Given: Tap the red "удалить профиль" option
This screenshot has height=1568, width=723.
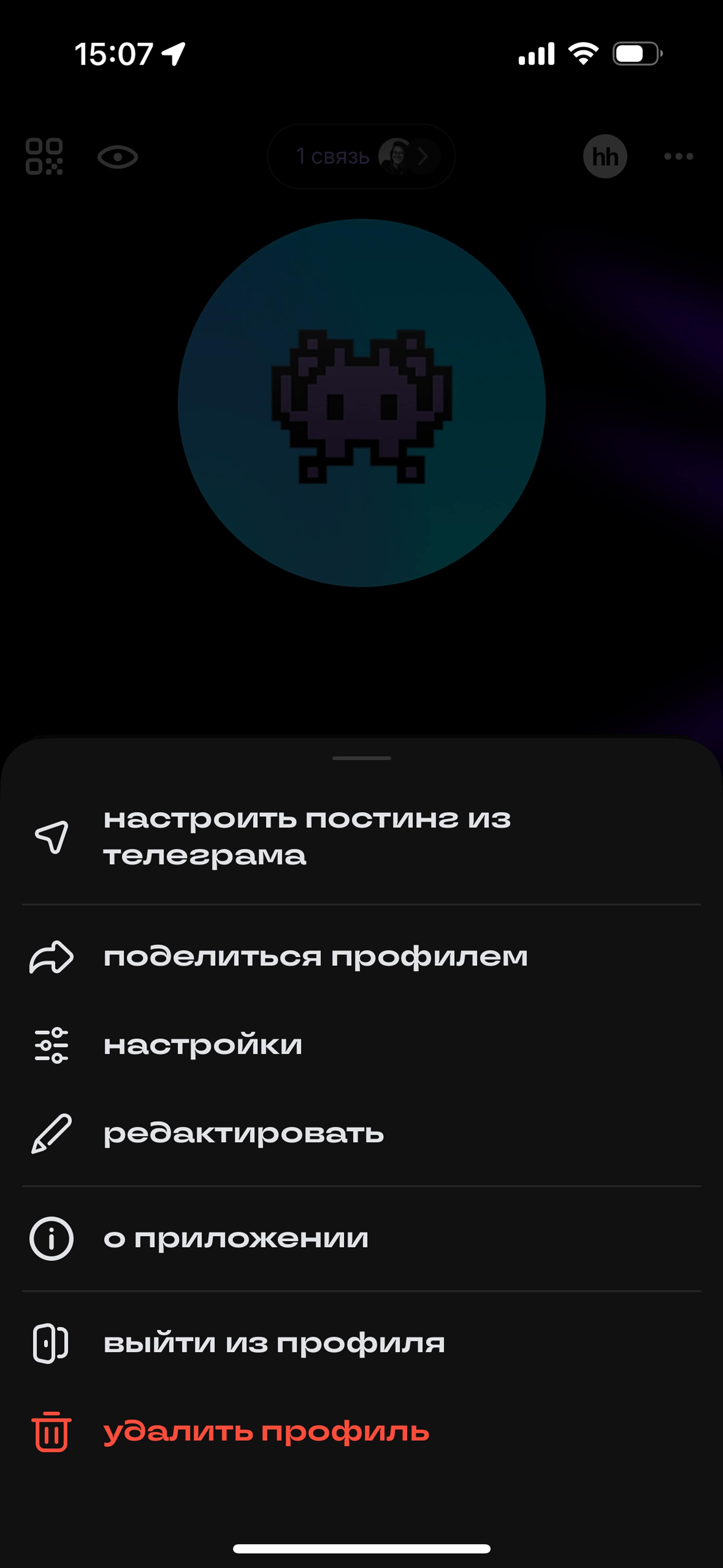Looking at the screenshot, I should (266, 1432).
